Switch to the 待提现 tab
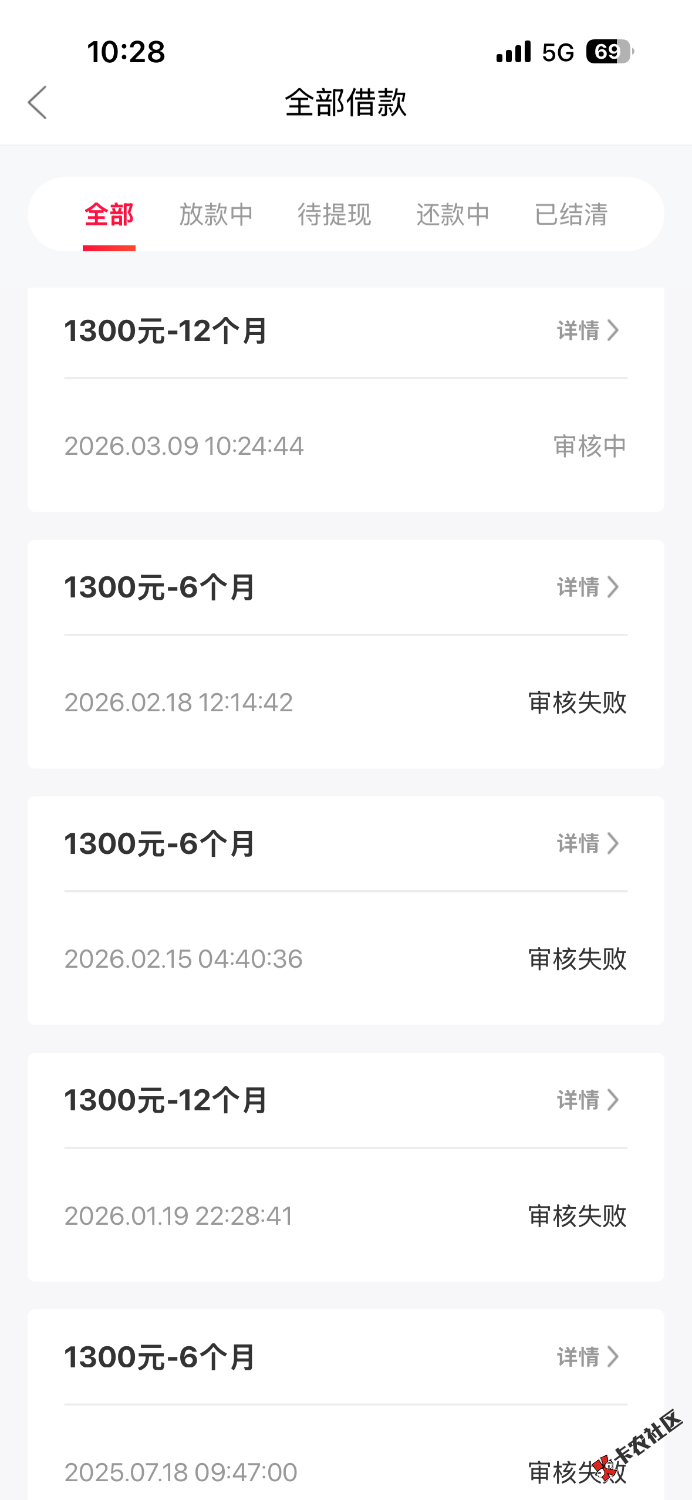The height and width of the screenshot is (1500, 692). pyautogui.click(x=334, y=214)
